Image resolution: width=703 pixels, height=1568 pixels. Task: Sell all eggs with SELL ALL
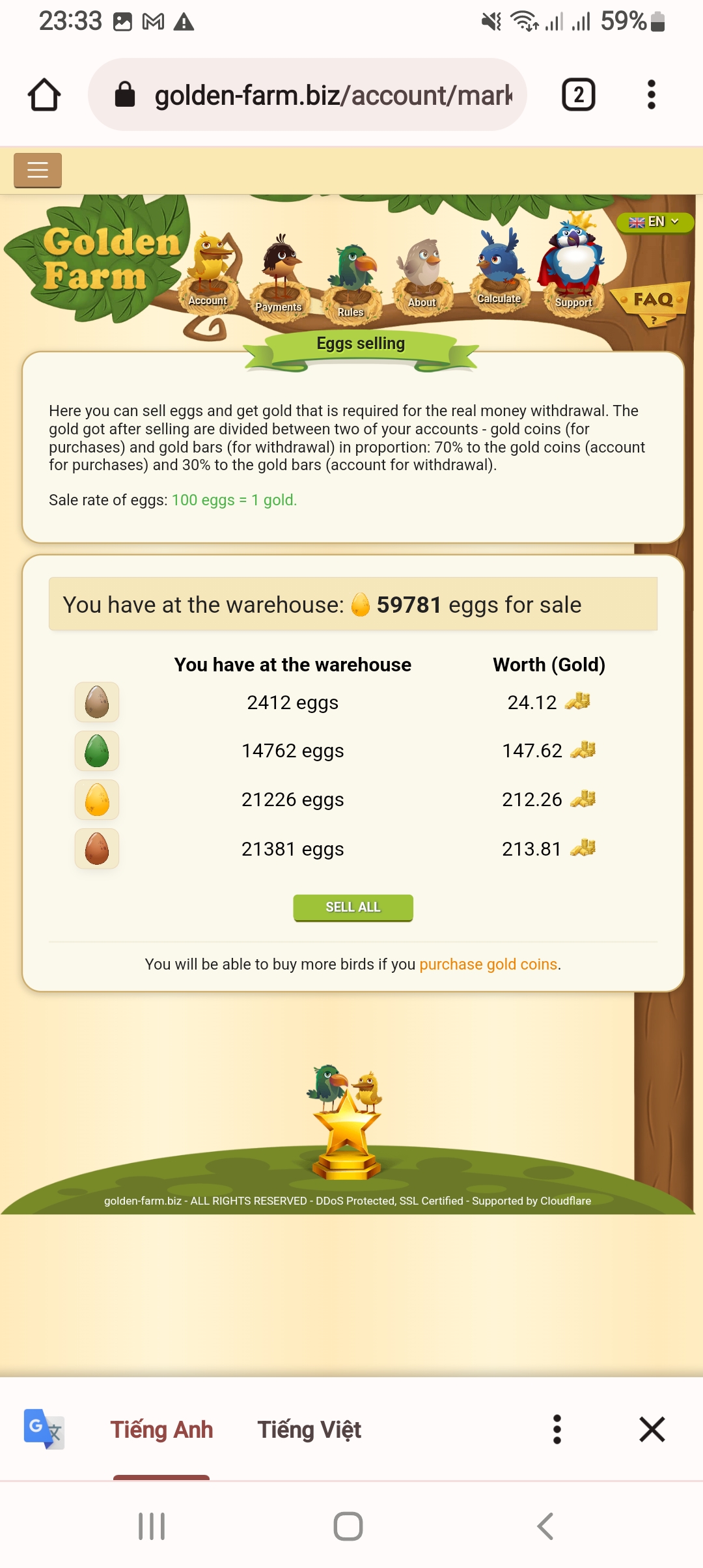click(353, 907)
